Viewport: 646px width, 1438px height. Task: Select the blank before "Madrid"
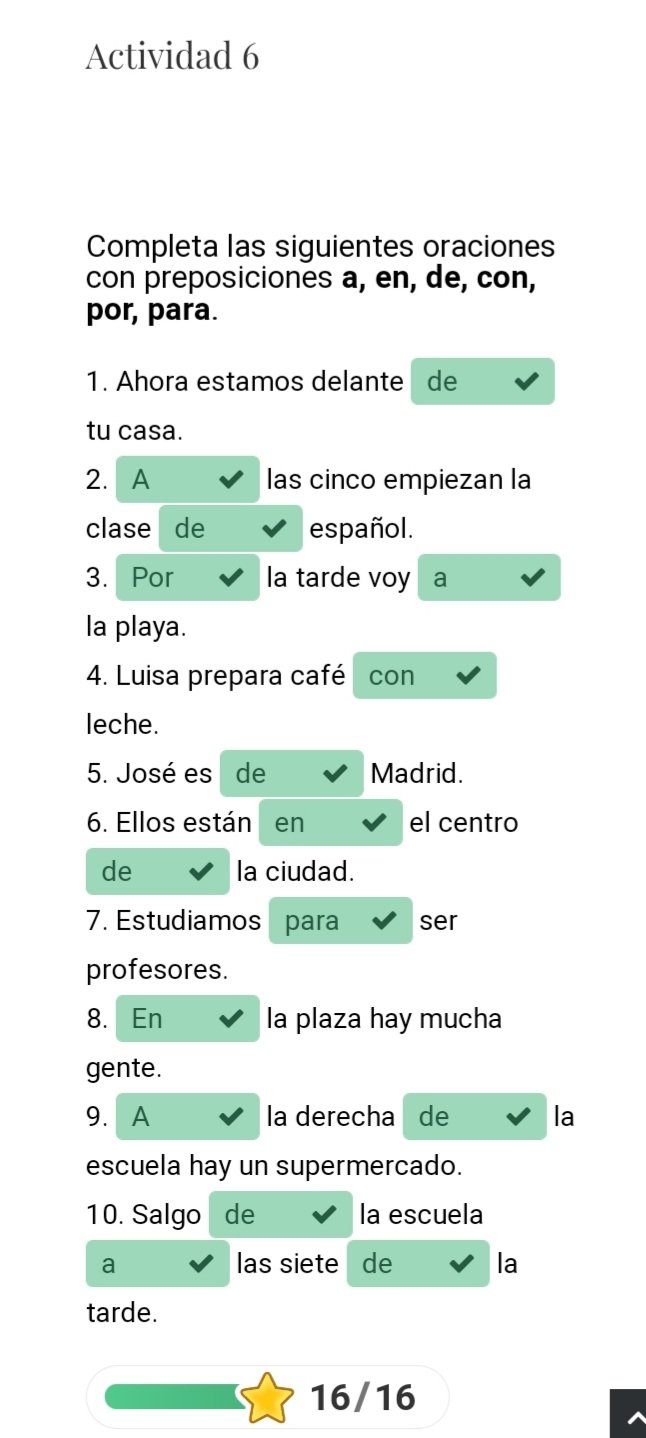coord(291,774)
